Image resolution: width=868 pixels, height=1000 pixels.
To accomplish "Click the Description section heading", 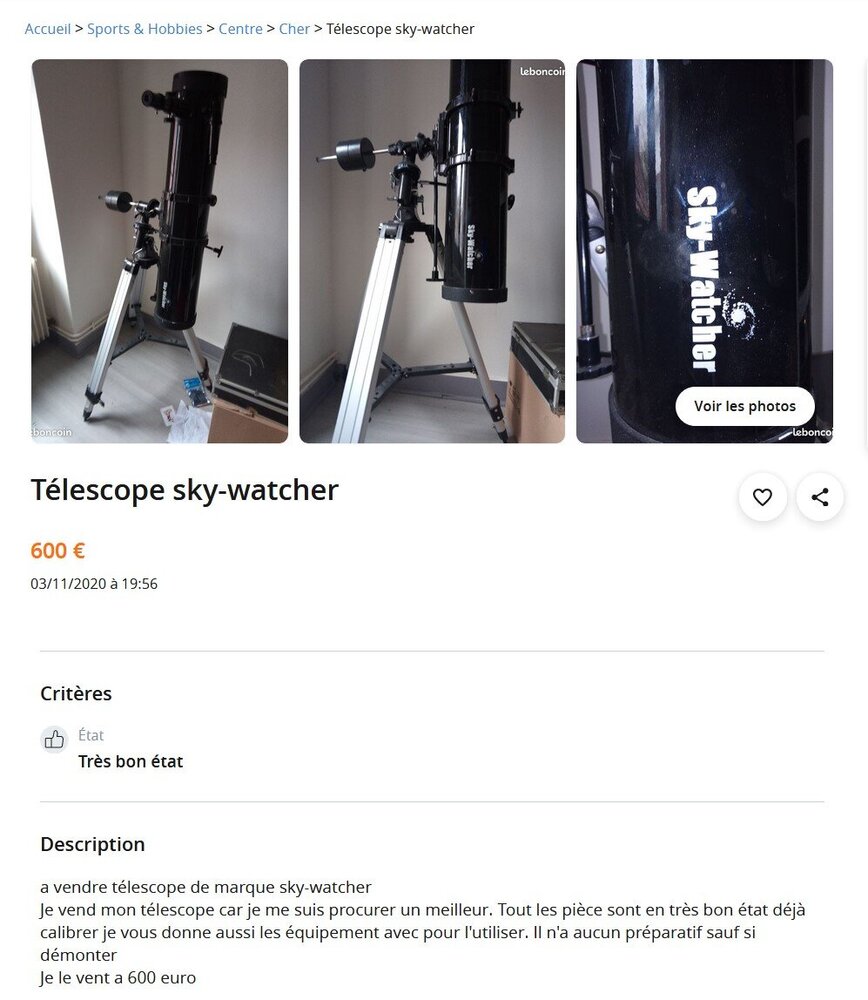I will 92,844.
